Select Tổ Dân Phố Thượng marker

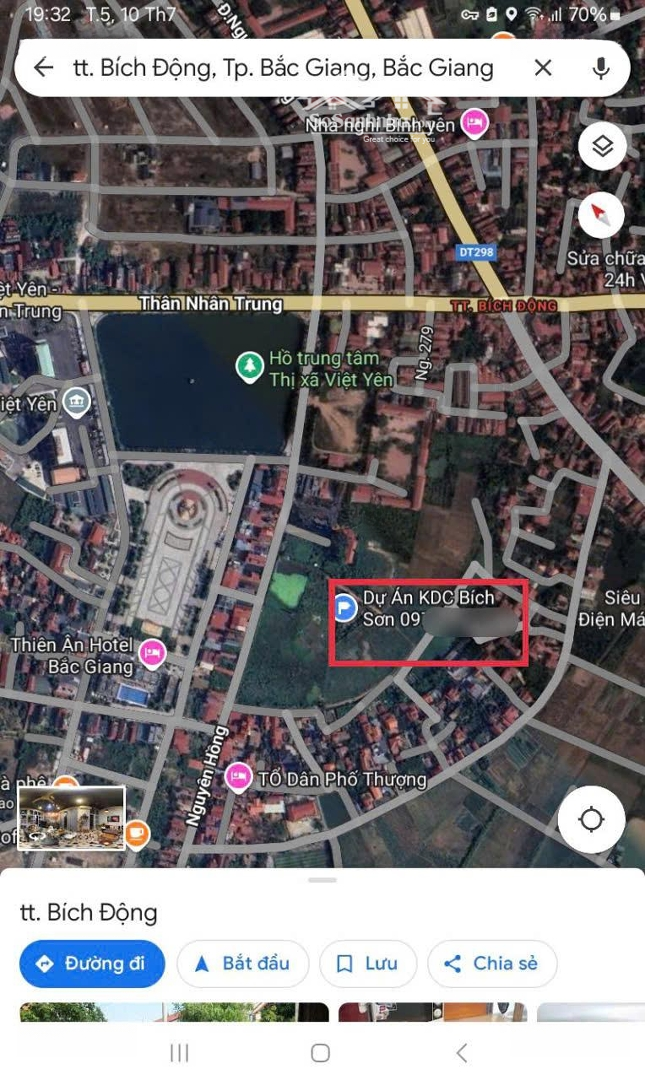(x=238, y=776)
